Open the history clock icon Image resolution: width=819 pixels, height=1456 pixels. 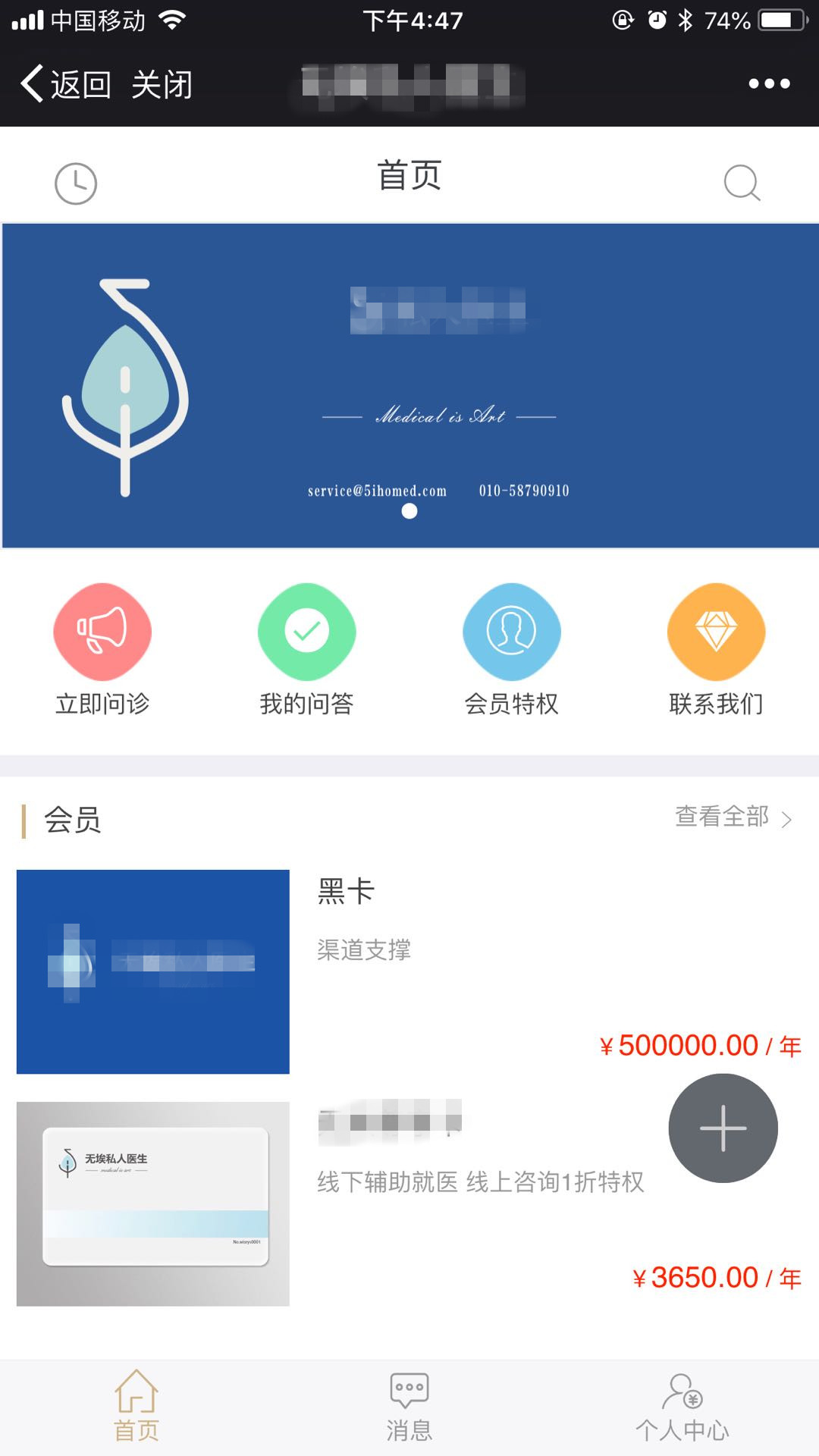click(76, 183)
